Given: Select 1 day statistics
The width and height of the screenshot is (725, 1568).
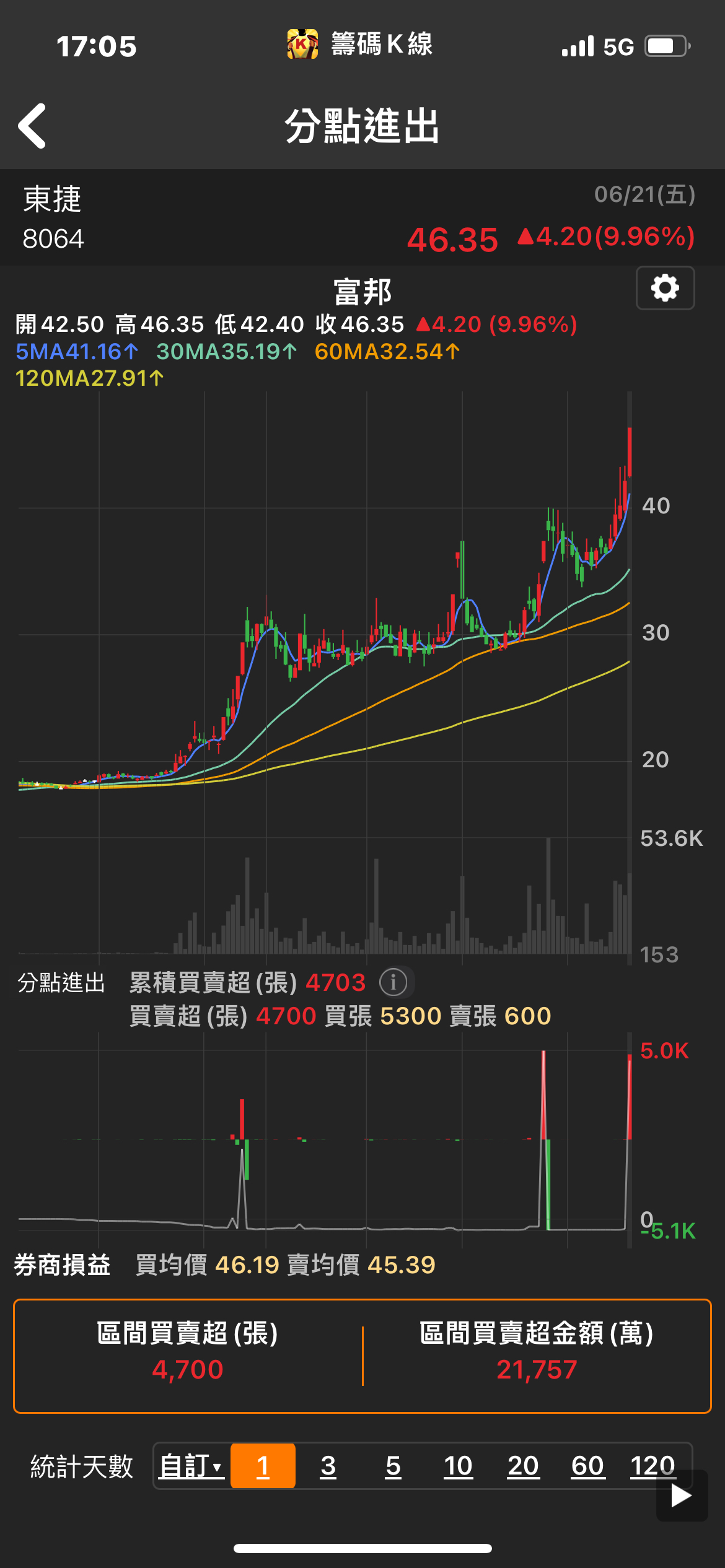Looking at the screenshot, I should pos(263,1466).
